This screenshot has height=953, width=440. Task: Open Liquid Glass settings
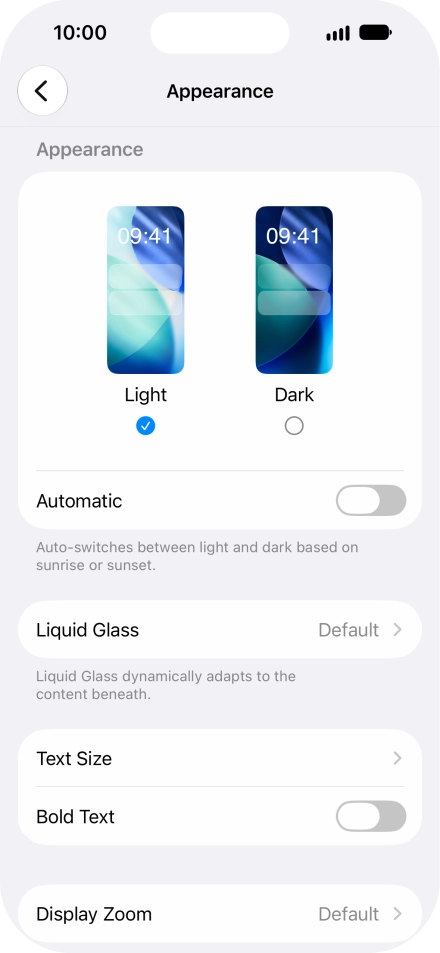tap(220, 630)
